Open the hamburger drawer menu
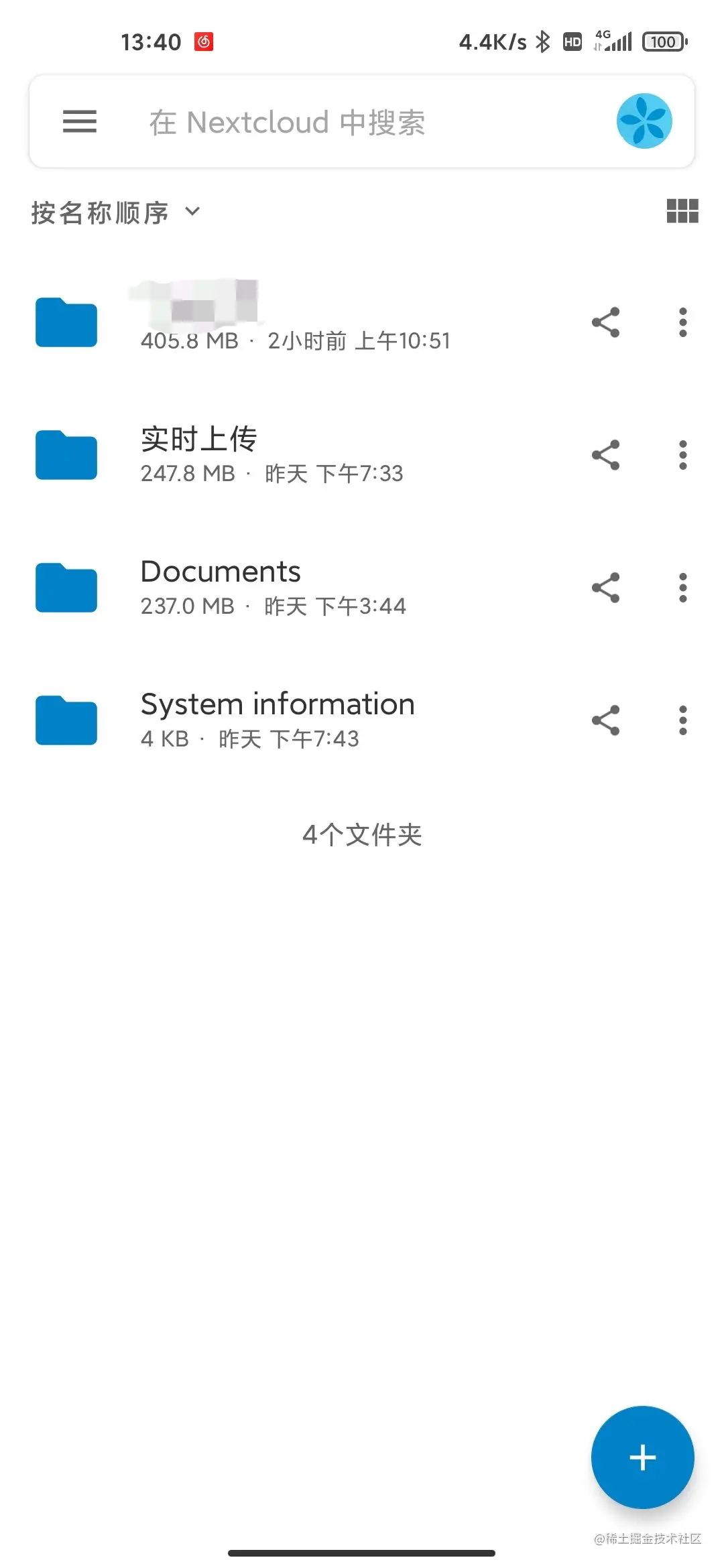 (80, 121)
